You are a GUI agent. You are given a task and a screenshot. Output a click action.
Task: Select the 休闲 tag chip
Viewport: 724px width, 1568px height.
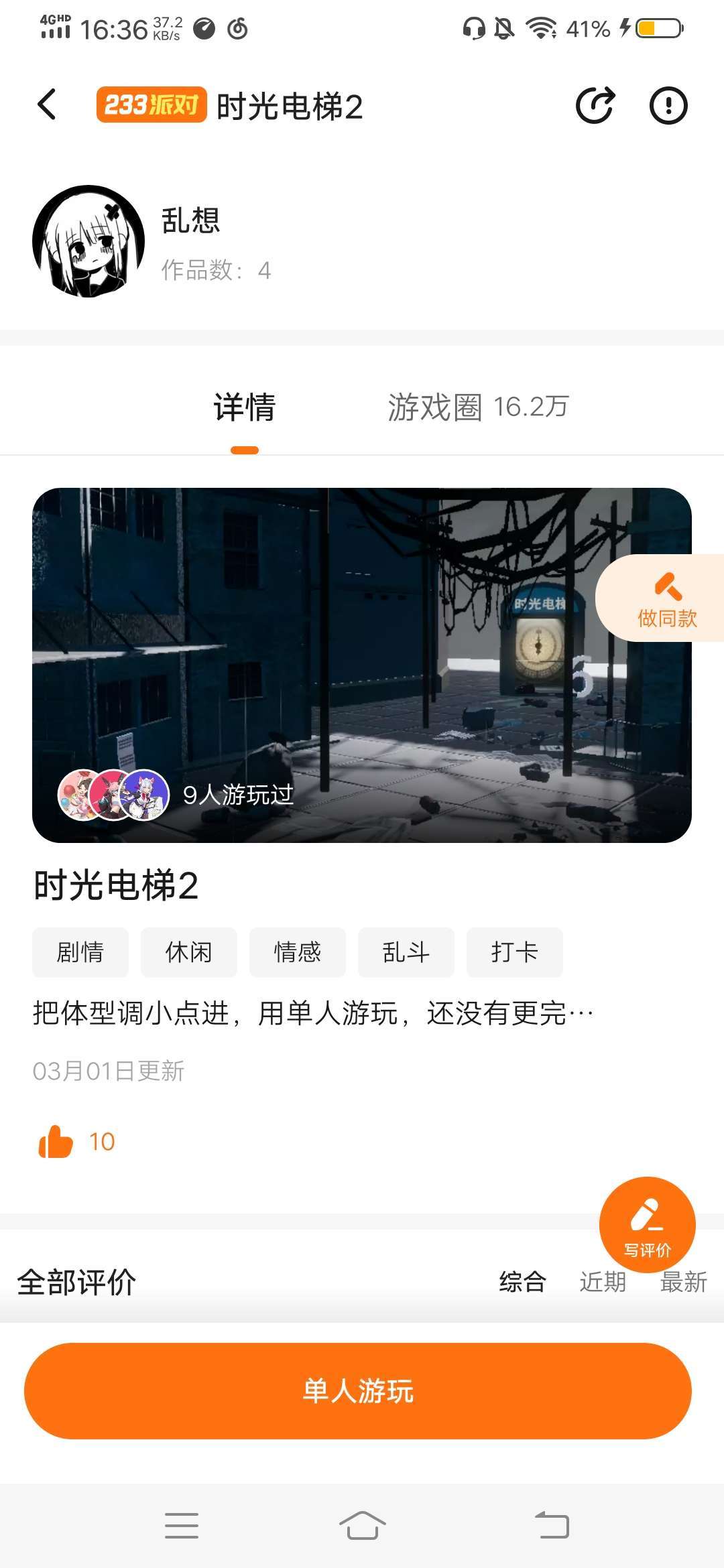(x=189, y=952)
